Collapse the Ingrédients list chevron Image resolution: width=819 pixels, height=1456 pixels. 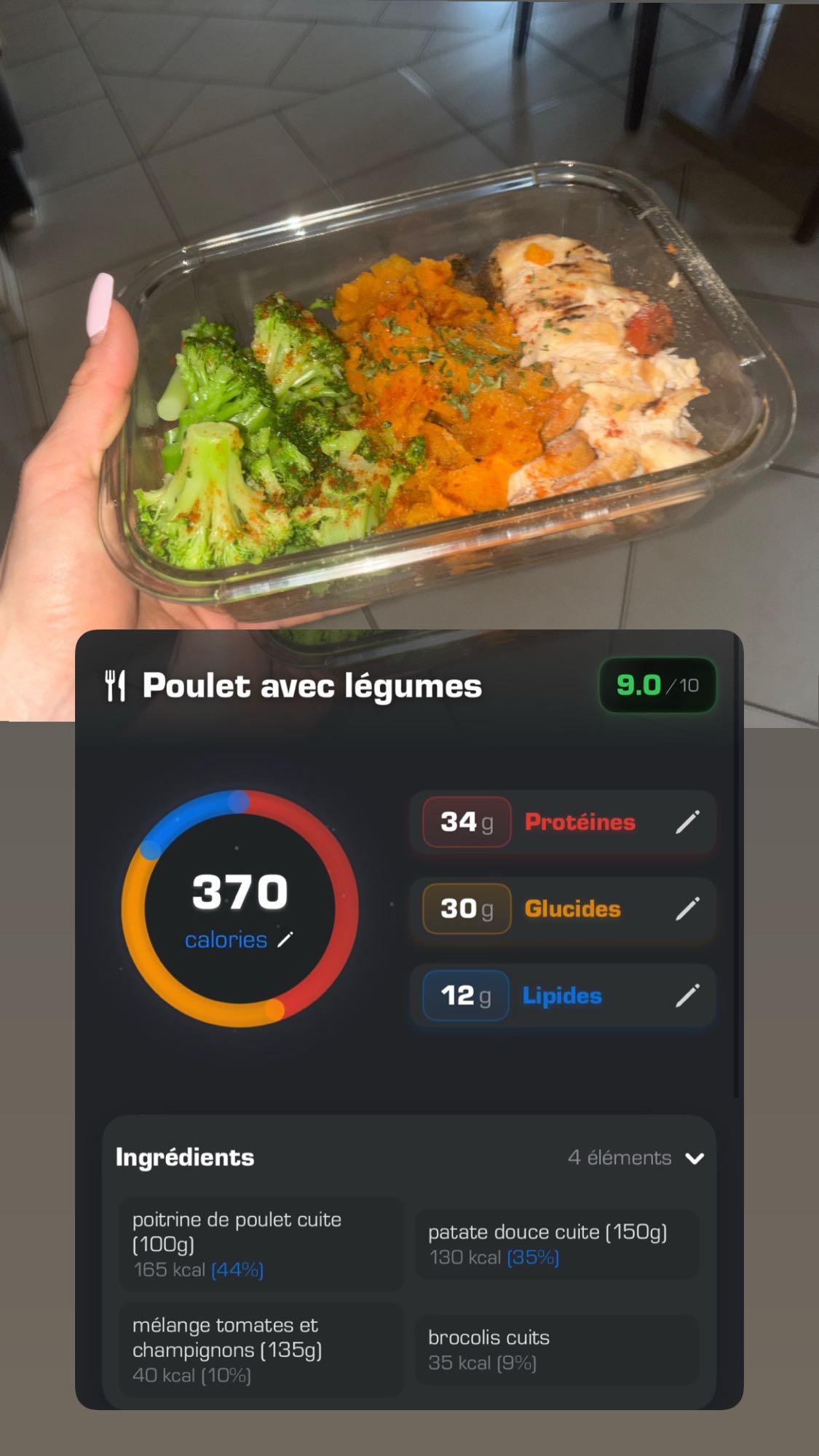[x=696, y=1158]
